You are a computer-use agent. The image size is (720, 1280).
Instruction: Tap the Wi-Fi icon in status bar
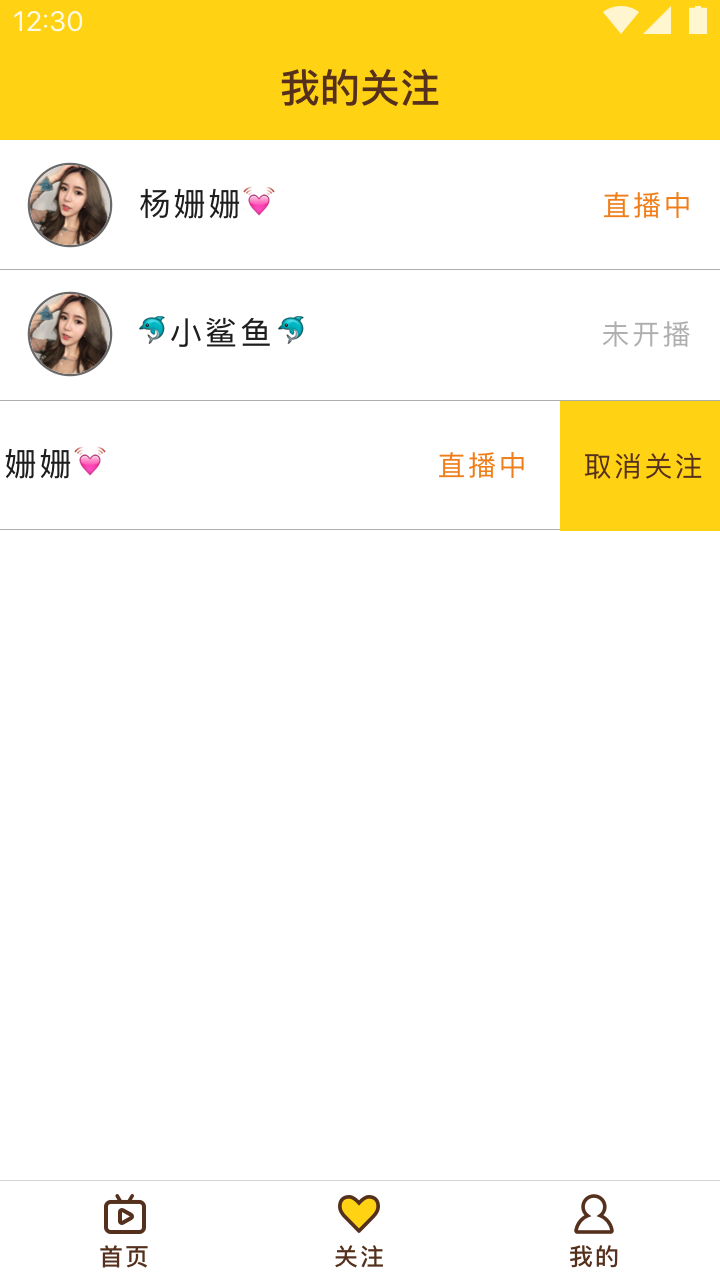(x=619, y=19)
